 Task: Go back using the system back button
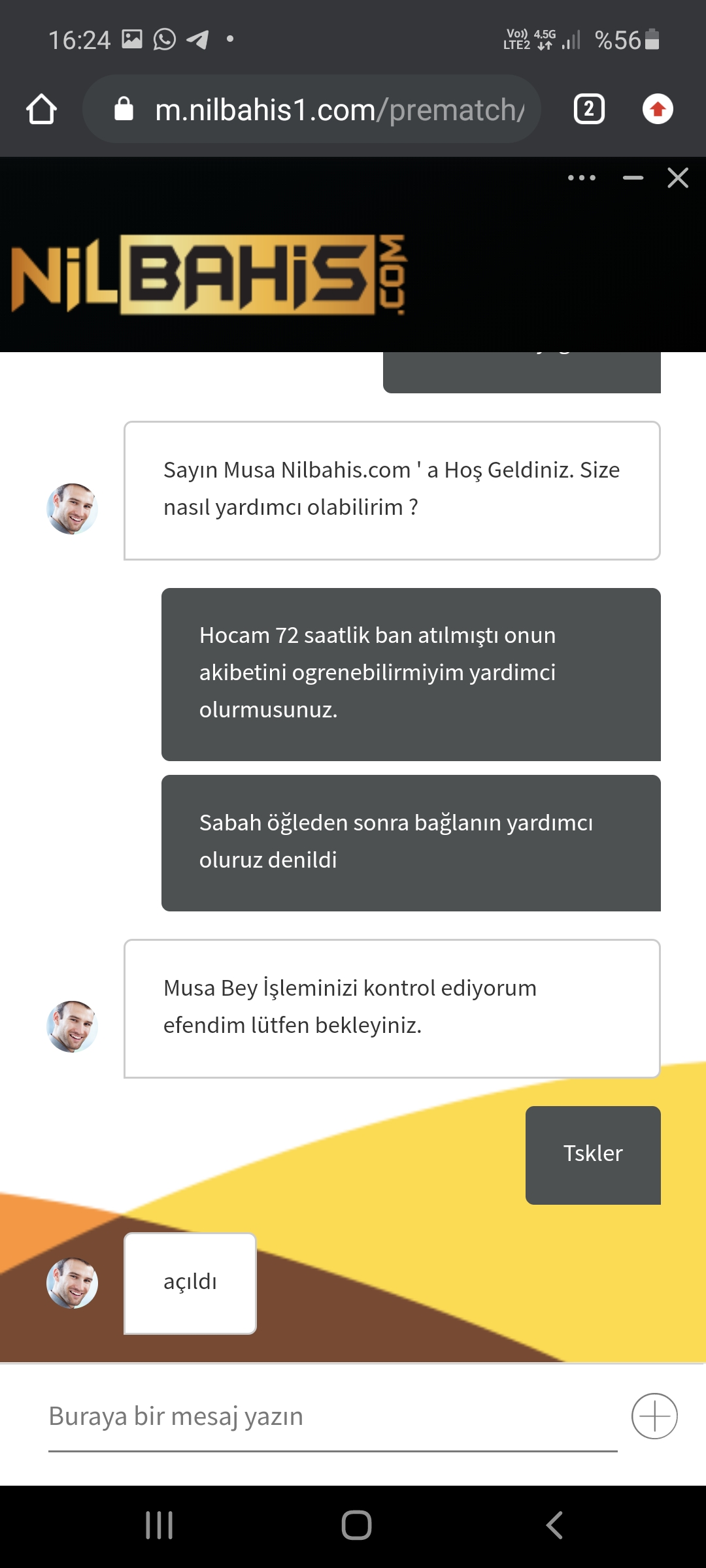click(554, 1526)
